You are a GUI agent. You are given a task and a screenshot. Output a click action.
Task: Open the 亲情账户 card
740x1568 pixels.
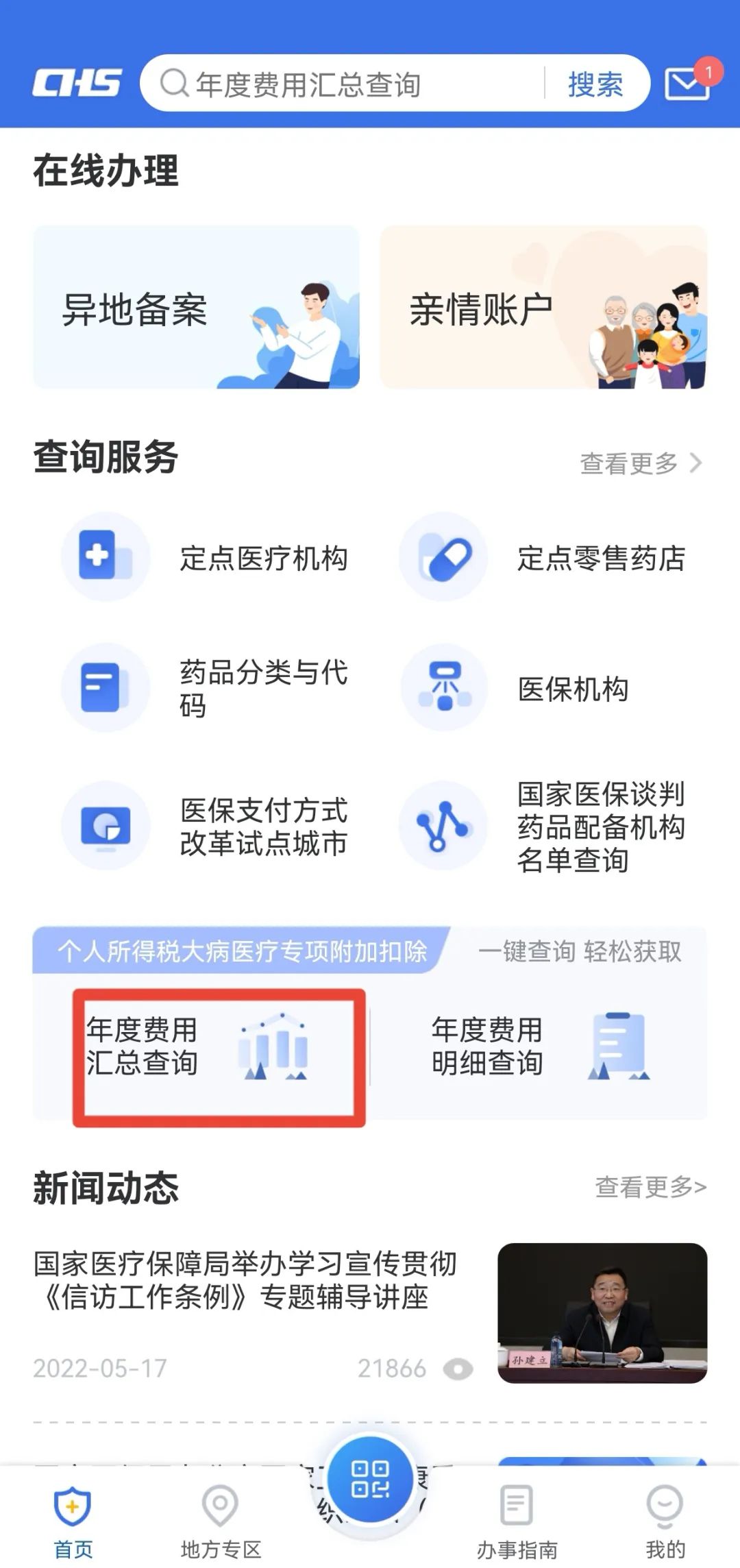point(543,307)
